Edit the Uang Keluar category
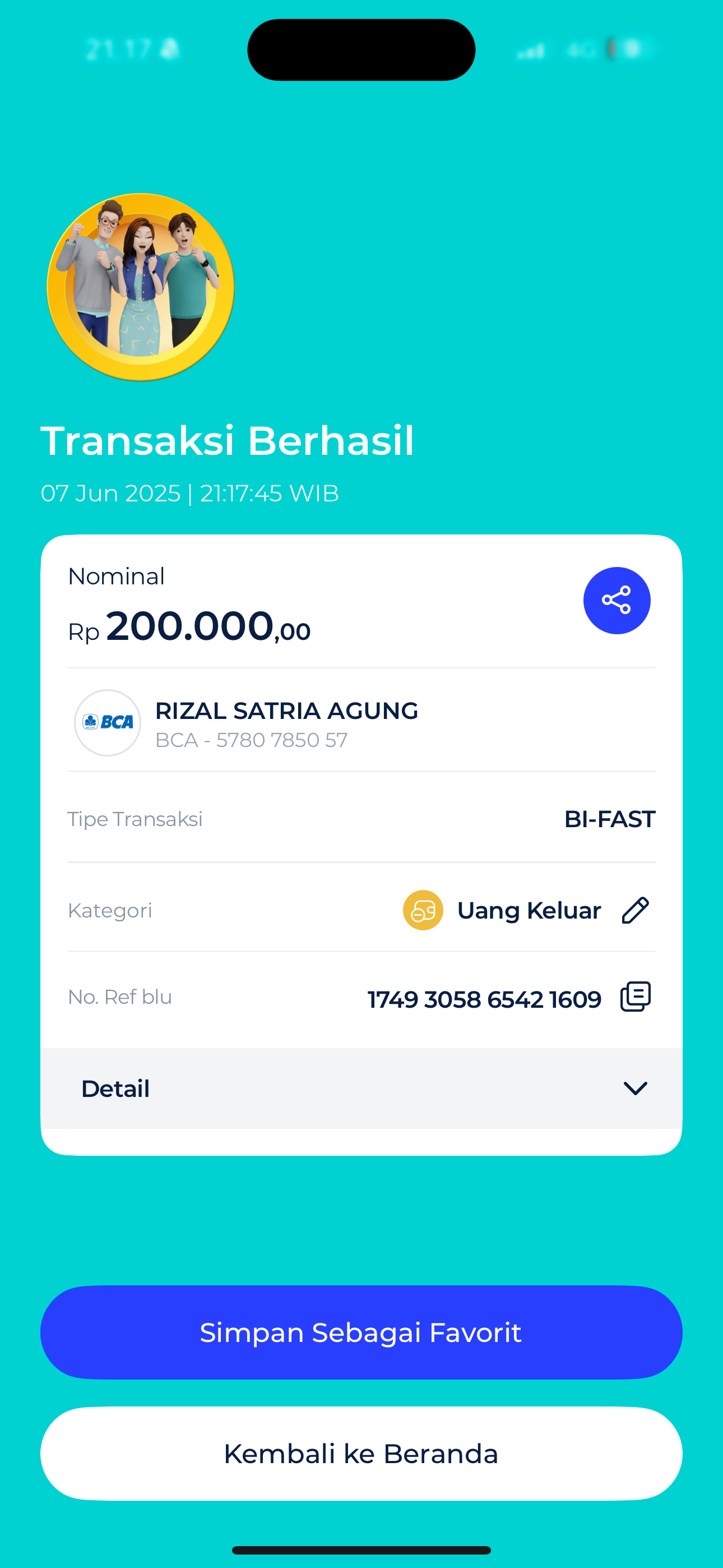This screenshot has height=1568, width=723. (636, 910)
